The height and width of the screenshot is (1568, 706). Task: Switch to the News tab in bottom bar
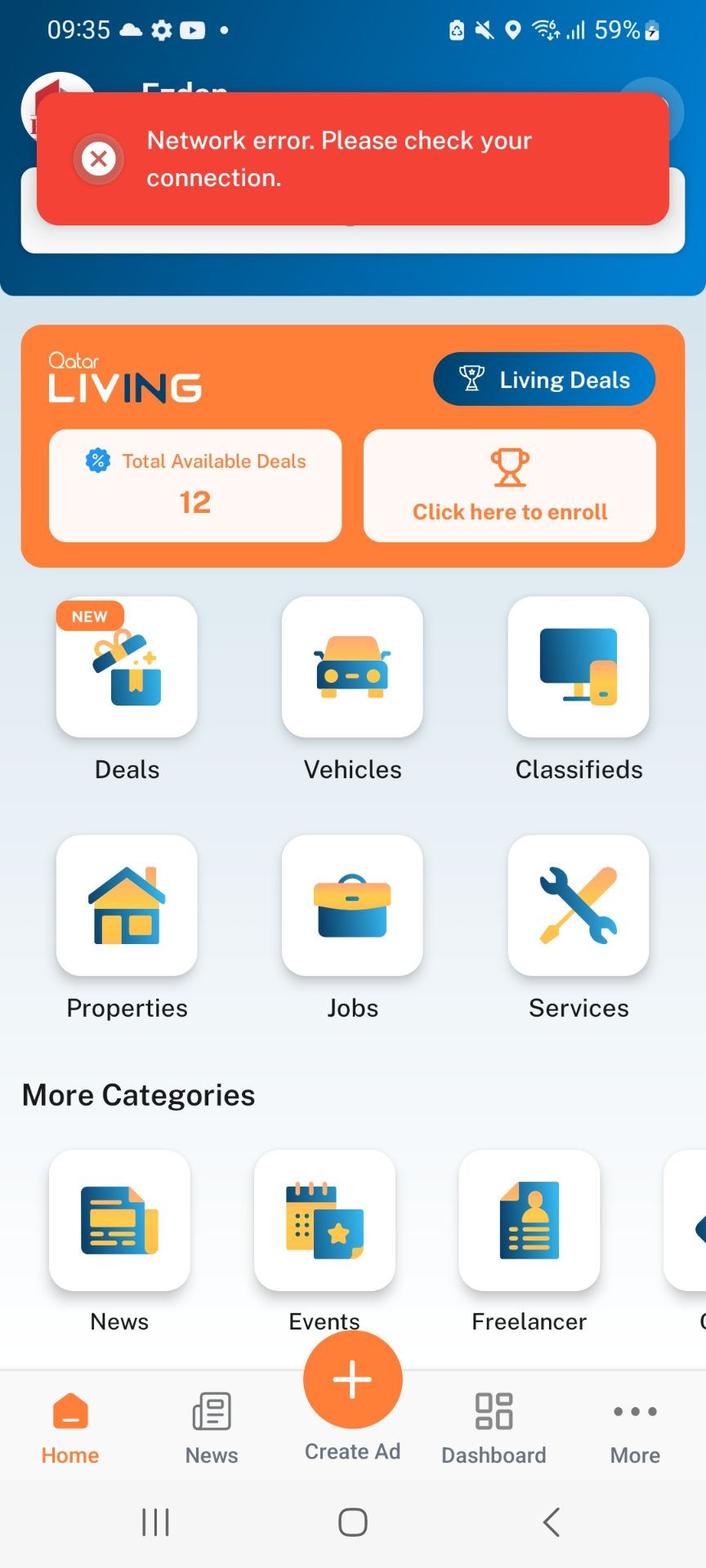click(212, 1429)
